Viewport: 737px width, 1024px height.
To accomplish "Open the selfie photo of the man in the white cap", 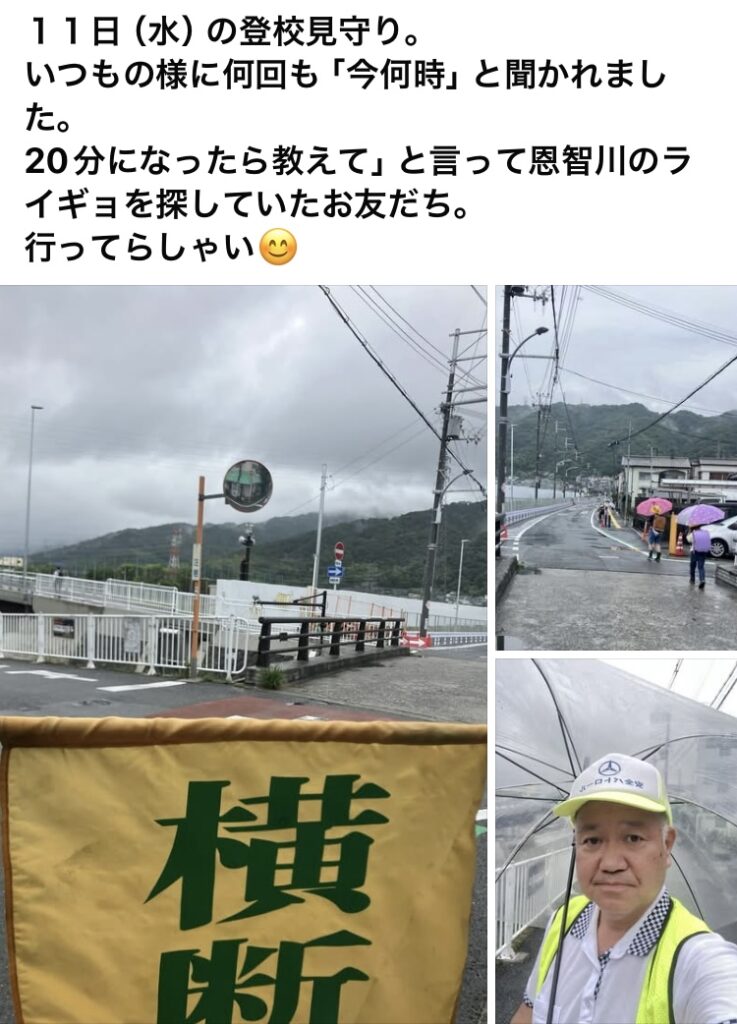I will (x=616, y=840).
